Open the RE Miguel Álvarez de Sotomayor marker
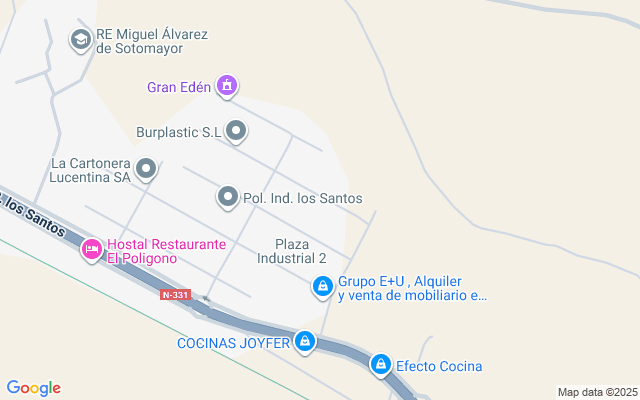 (x=80, y=40)
